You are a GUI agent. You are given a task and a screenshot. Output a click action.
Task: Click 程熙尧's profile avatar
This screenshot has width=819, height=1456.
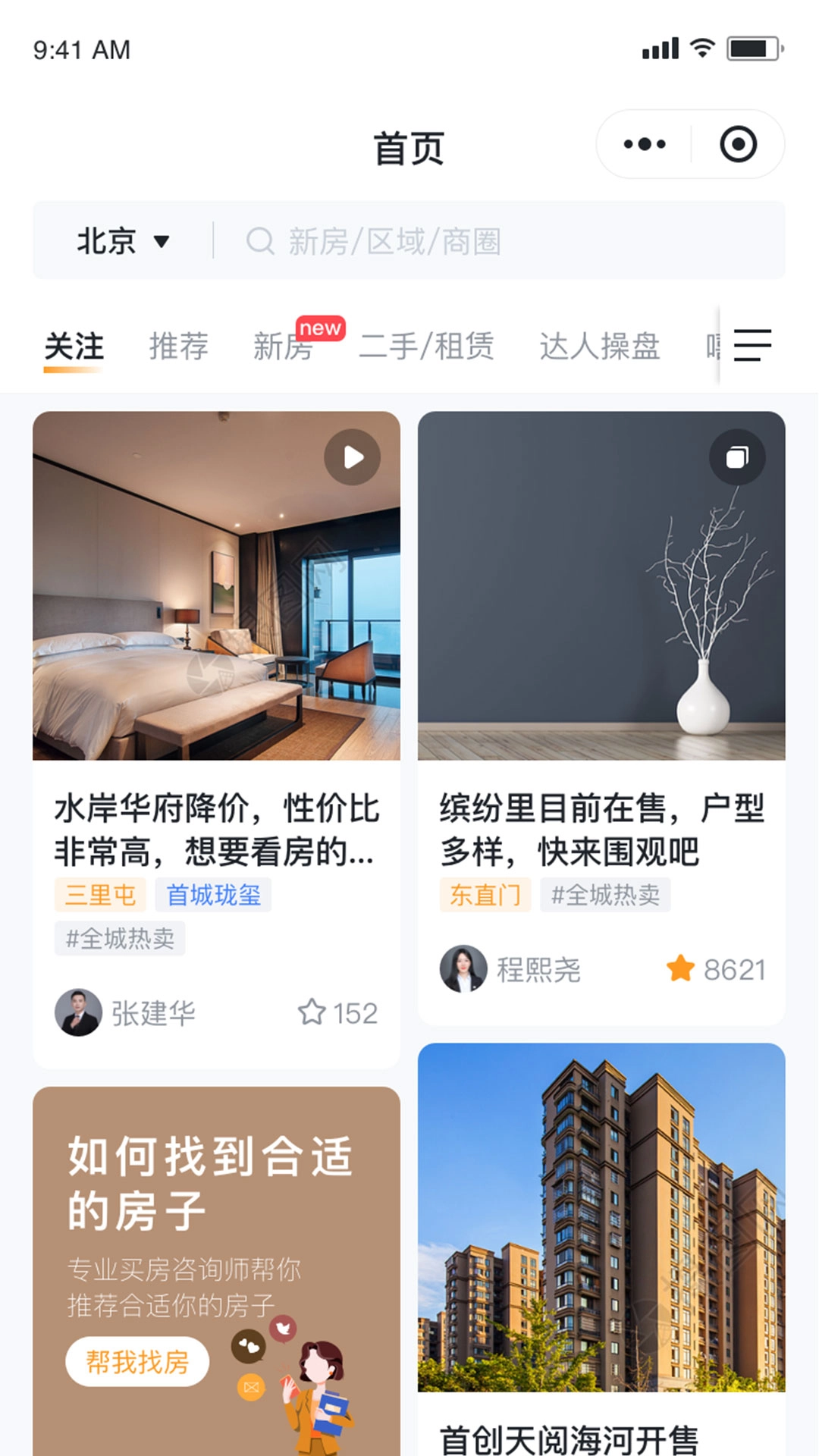click(463, 969)
